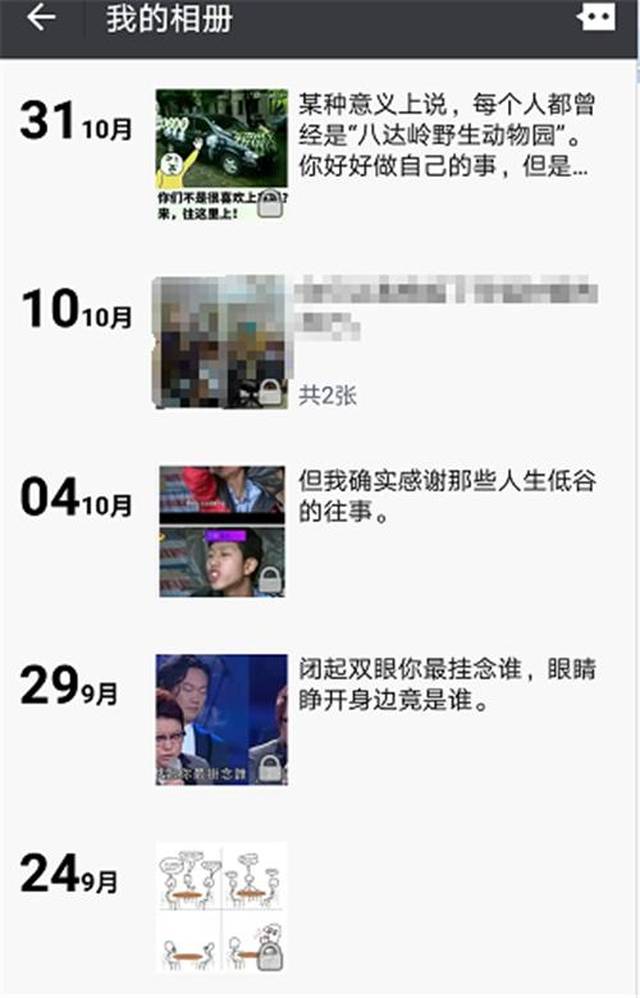
Task: Open post text about 八达岭野生动物园
Action: pyautogui.click(x=447, y=136)
